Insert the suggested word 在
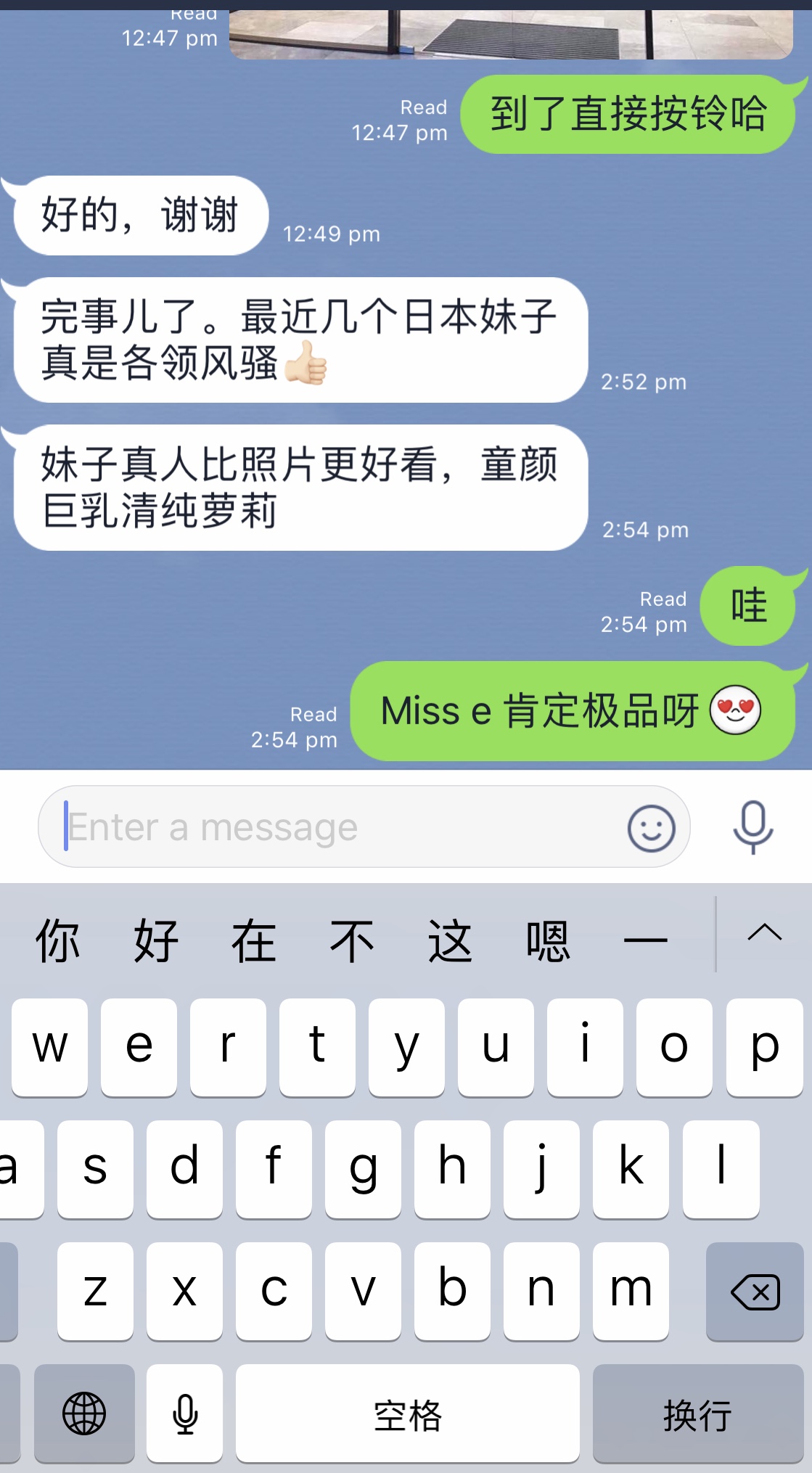Image resolution: width=812 pixels, height=1473 pixels. click(x=254, y=941)
